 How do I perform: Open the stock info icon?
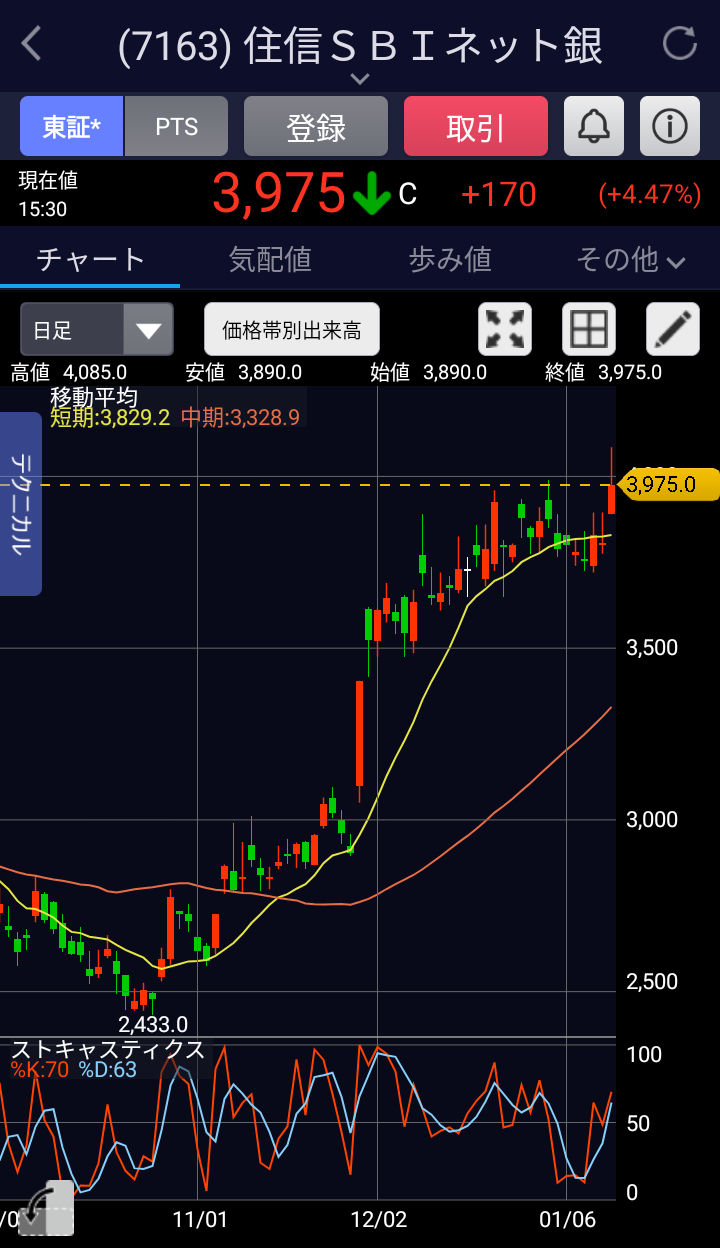click(x=670, y=126)
